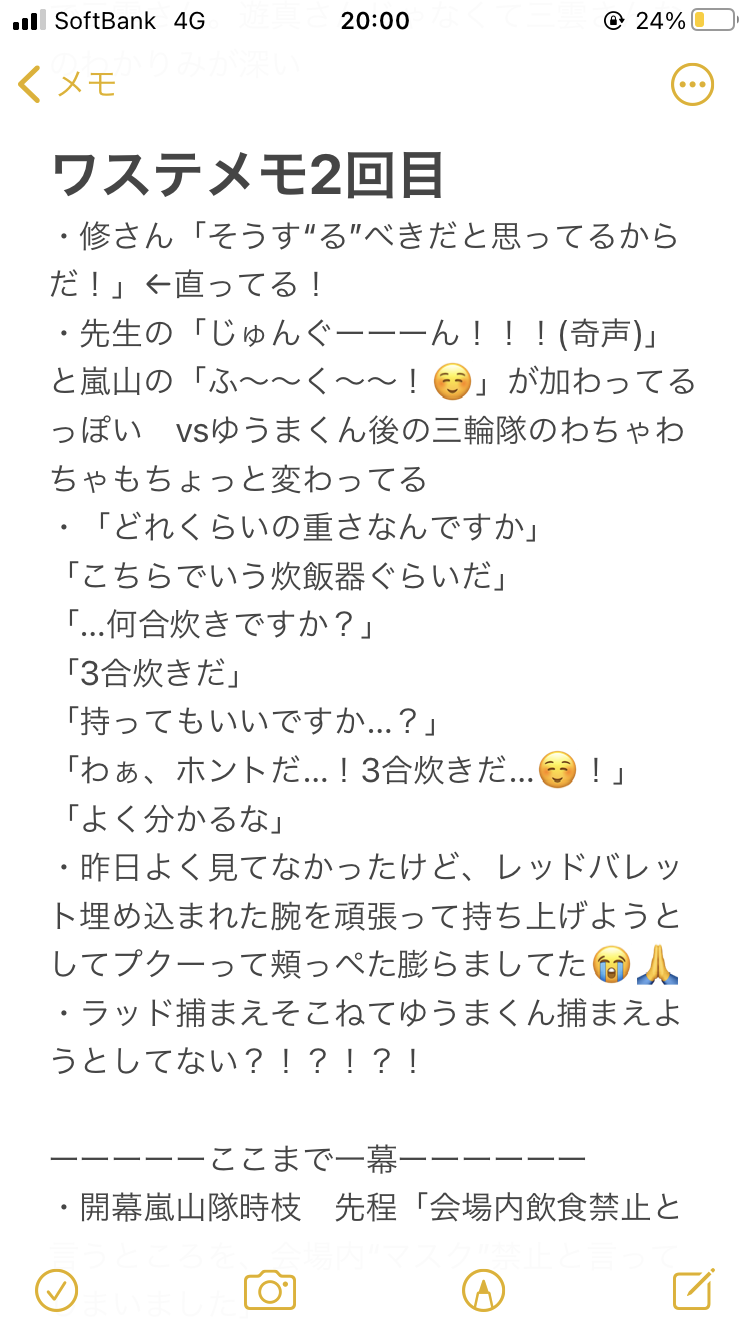Go back to the メモ list
Viewport: 750px width, 1334px height.
click(66, 84)
